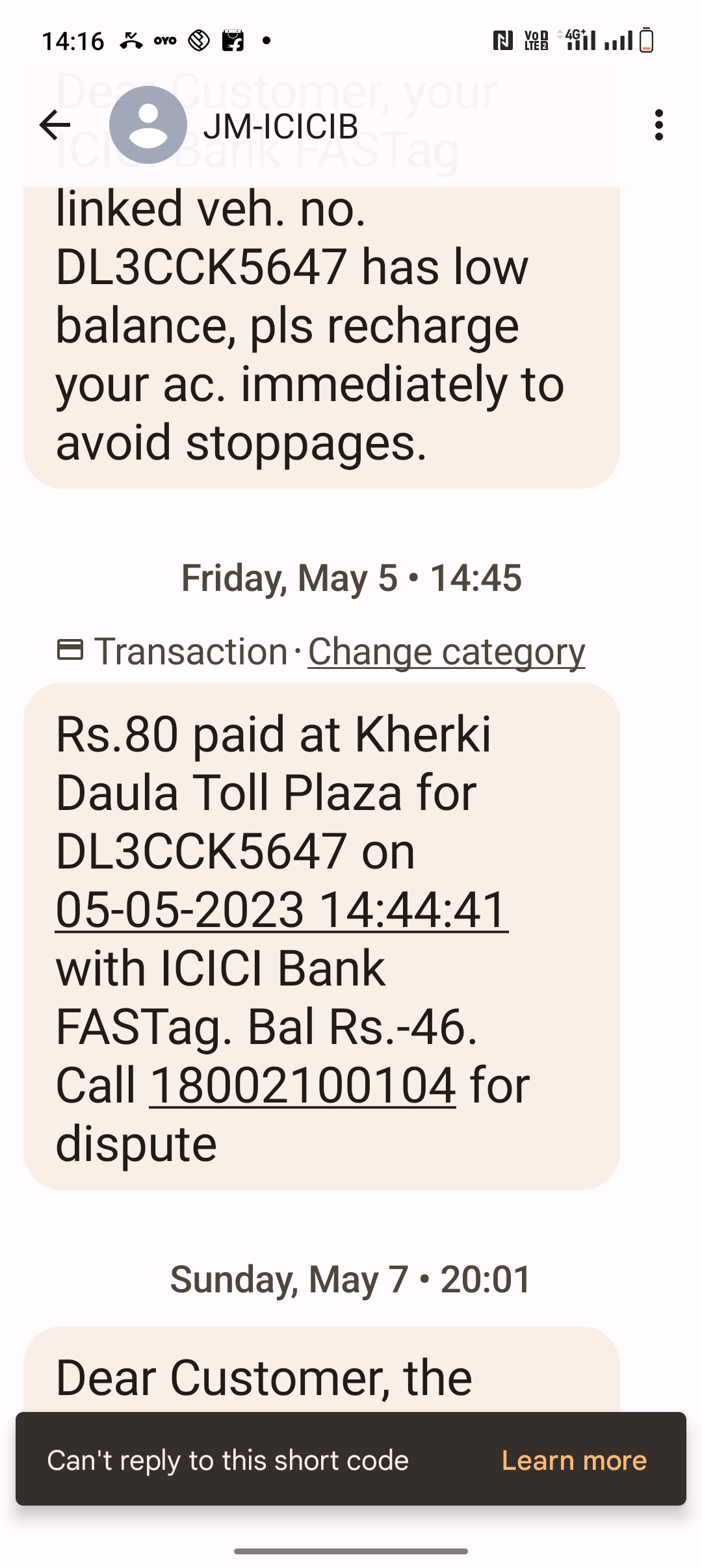Tap the Change category link
This screenshot has width=702, height=1568.
(x=447, y=651)
